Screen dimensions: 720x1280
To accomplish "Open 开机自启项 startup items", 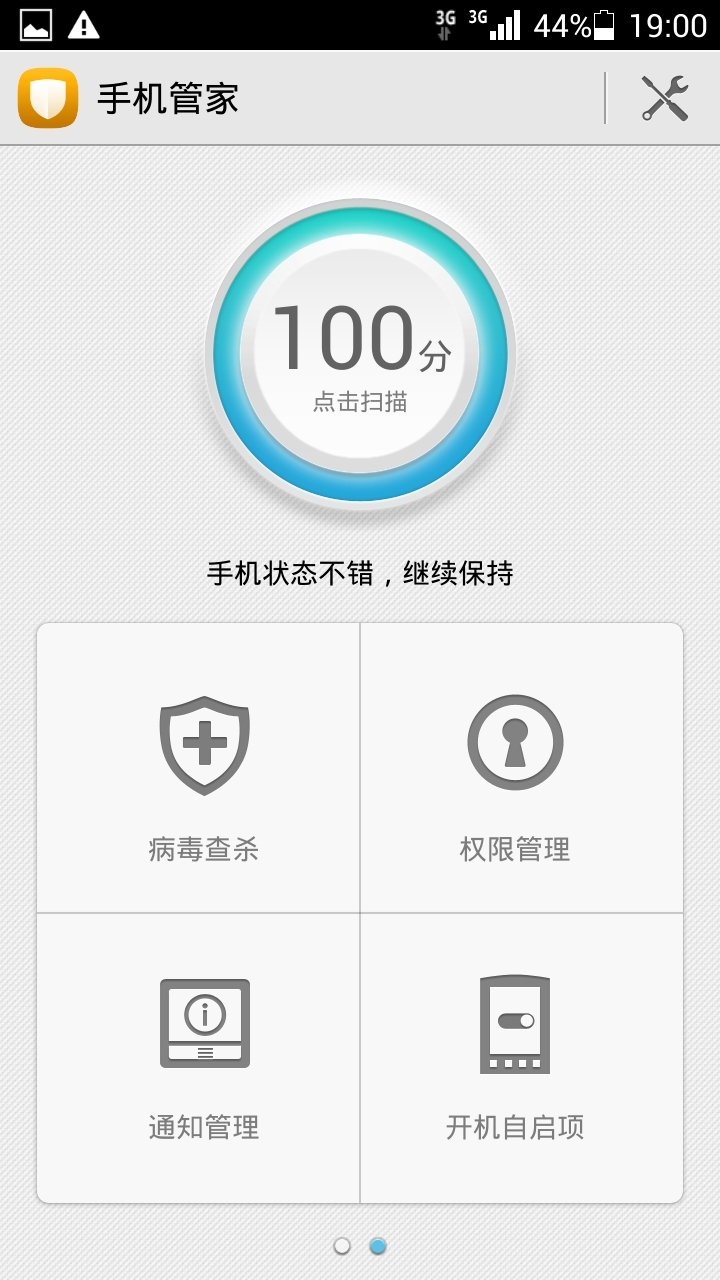I will click(522, 1058).
